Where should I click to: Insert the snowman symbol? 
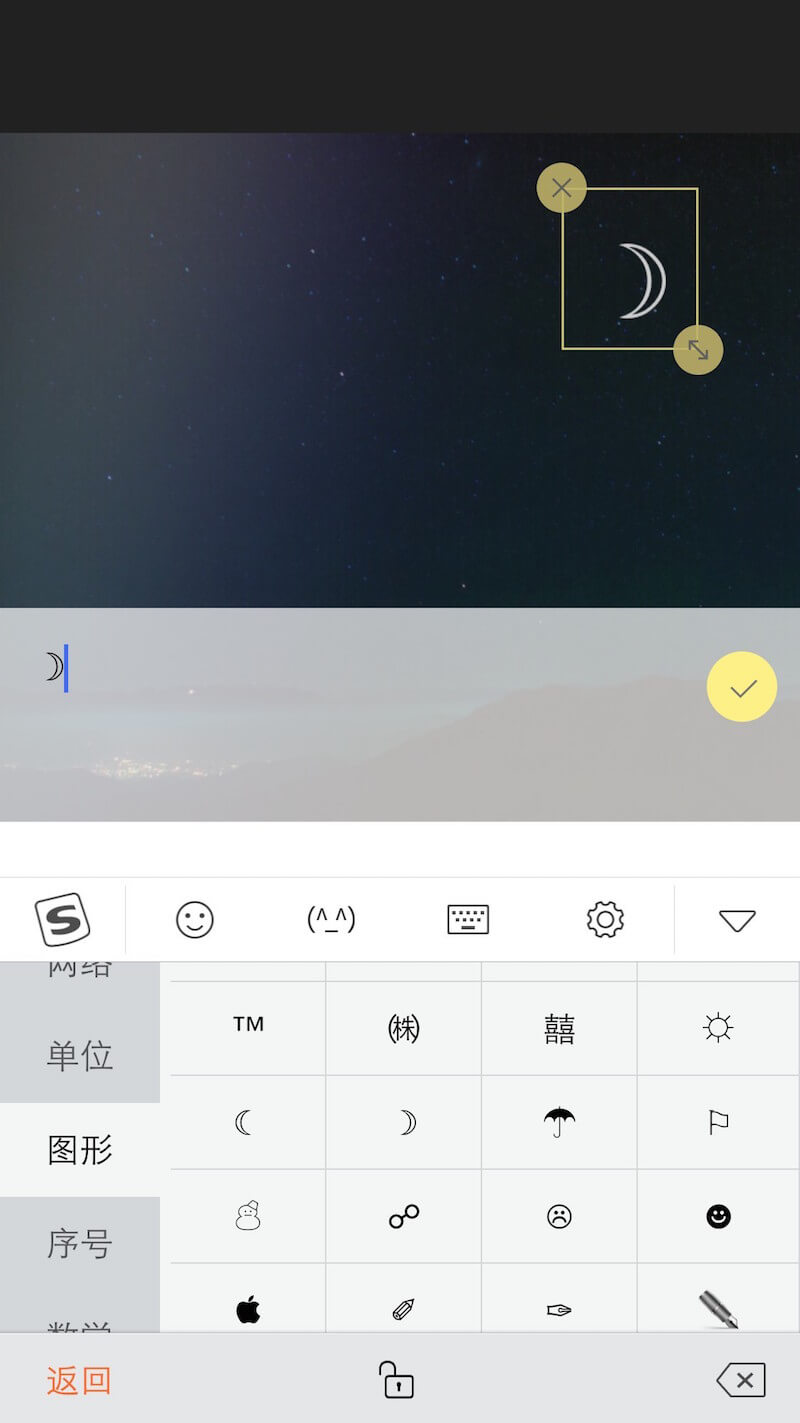tap(248, 1216)
